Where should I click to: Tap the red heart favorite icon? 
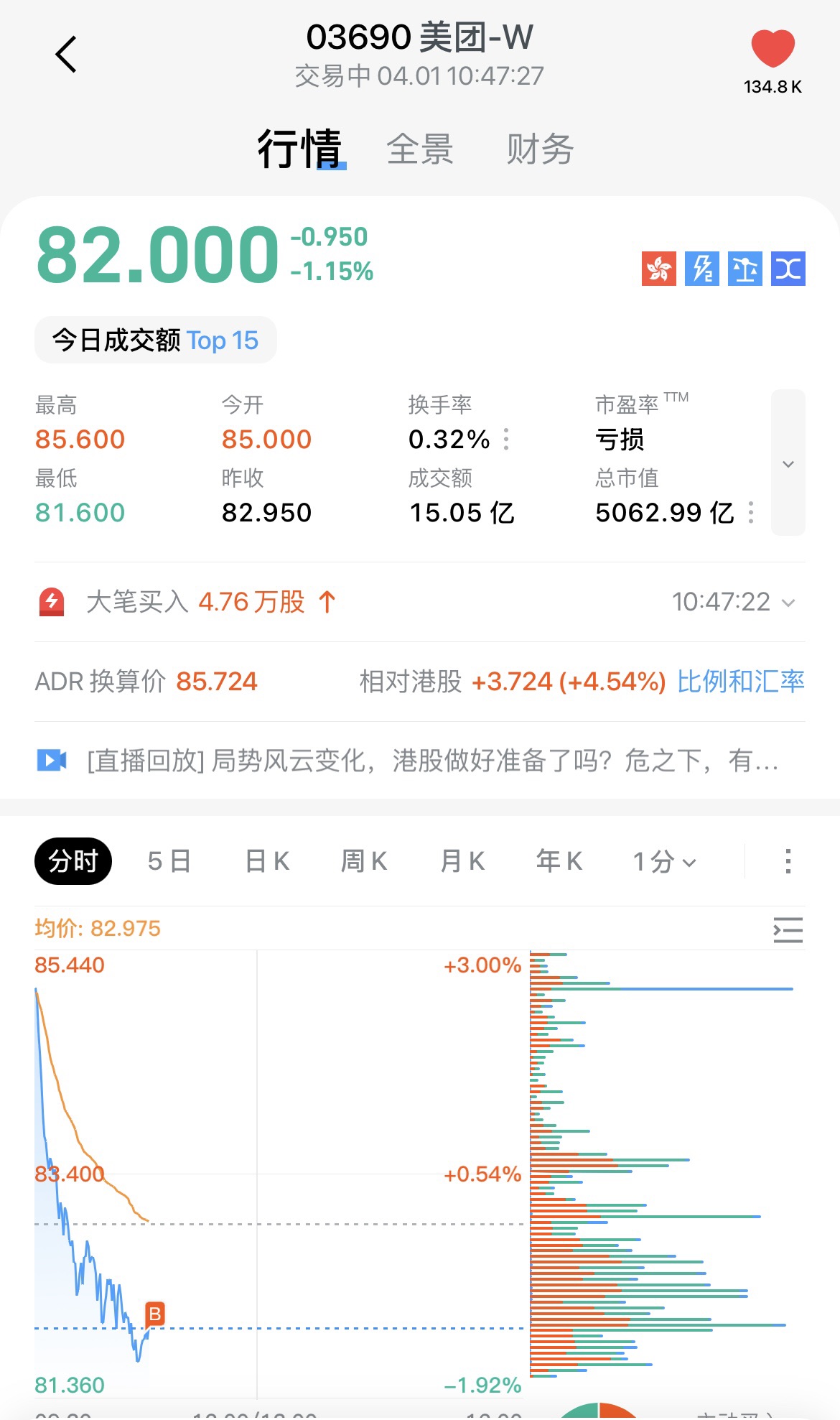click(773, 49)
